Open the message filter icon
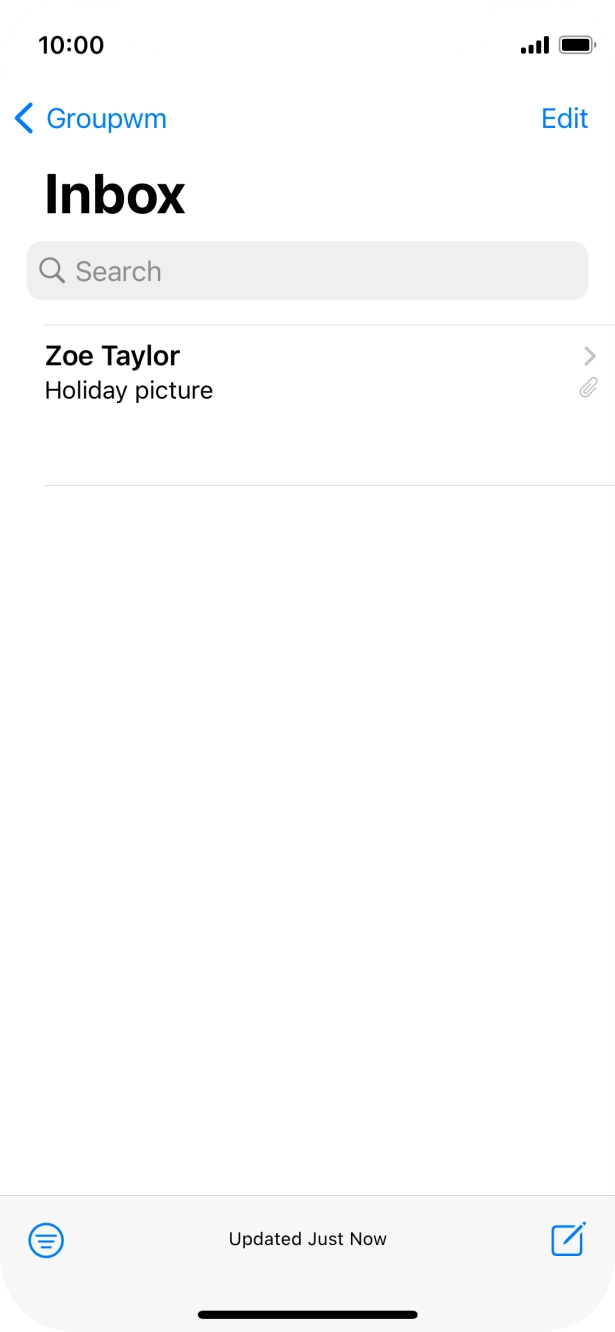 (46, 1240)
